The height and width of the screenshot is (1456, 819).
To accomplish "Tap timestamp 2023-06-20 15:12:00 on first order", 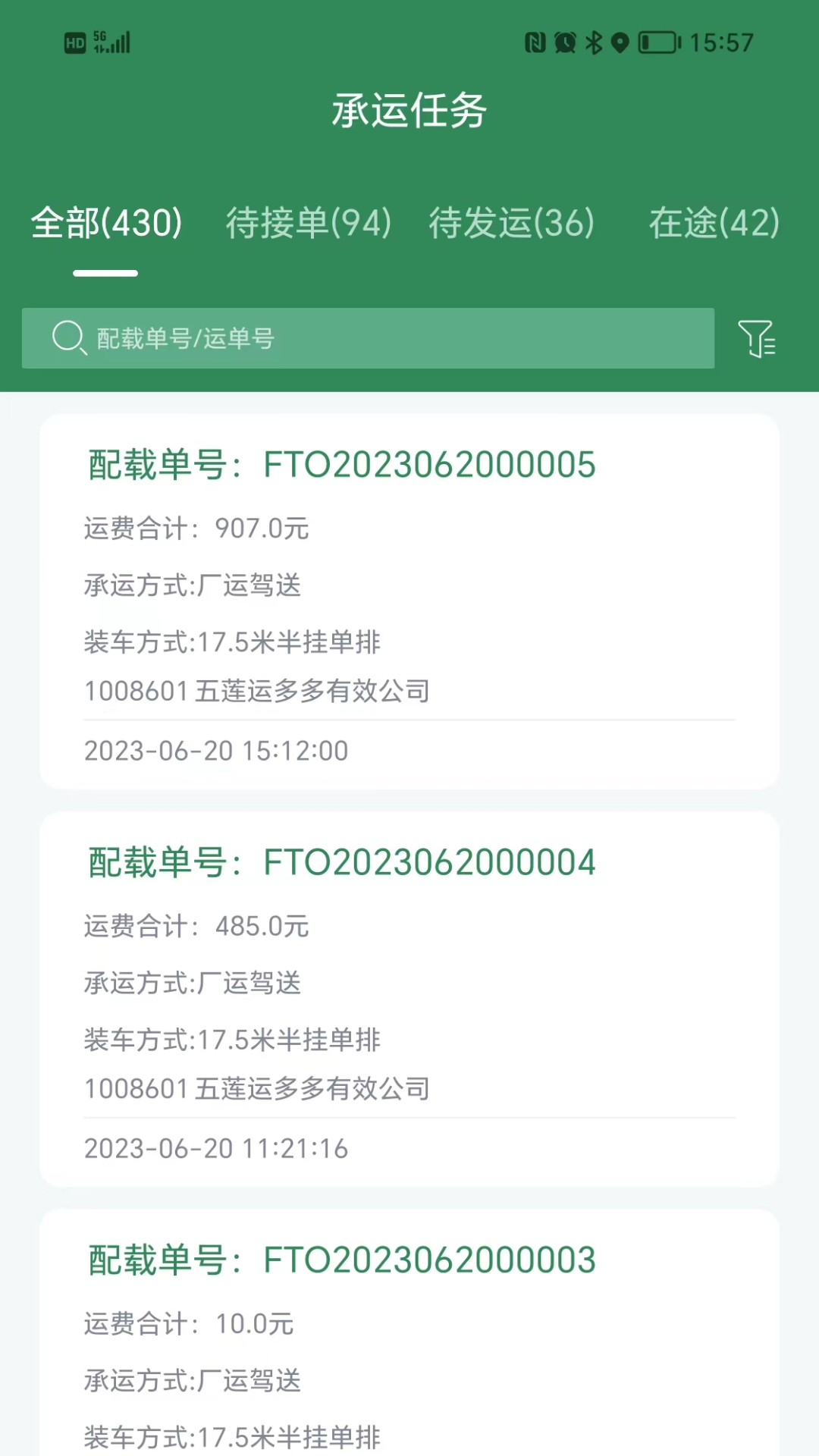I will point(216,750).
